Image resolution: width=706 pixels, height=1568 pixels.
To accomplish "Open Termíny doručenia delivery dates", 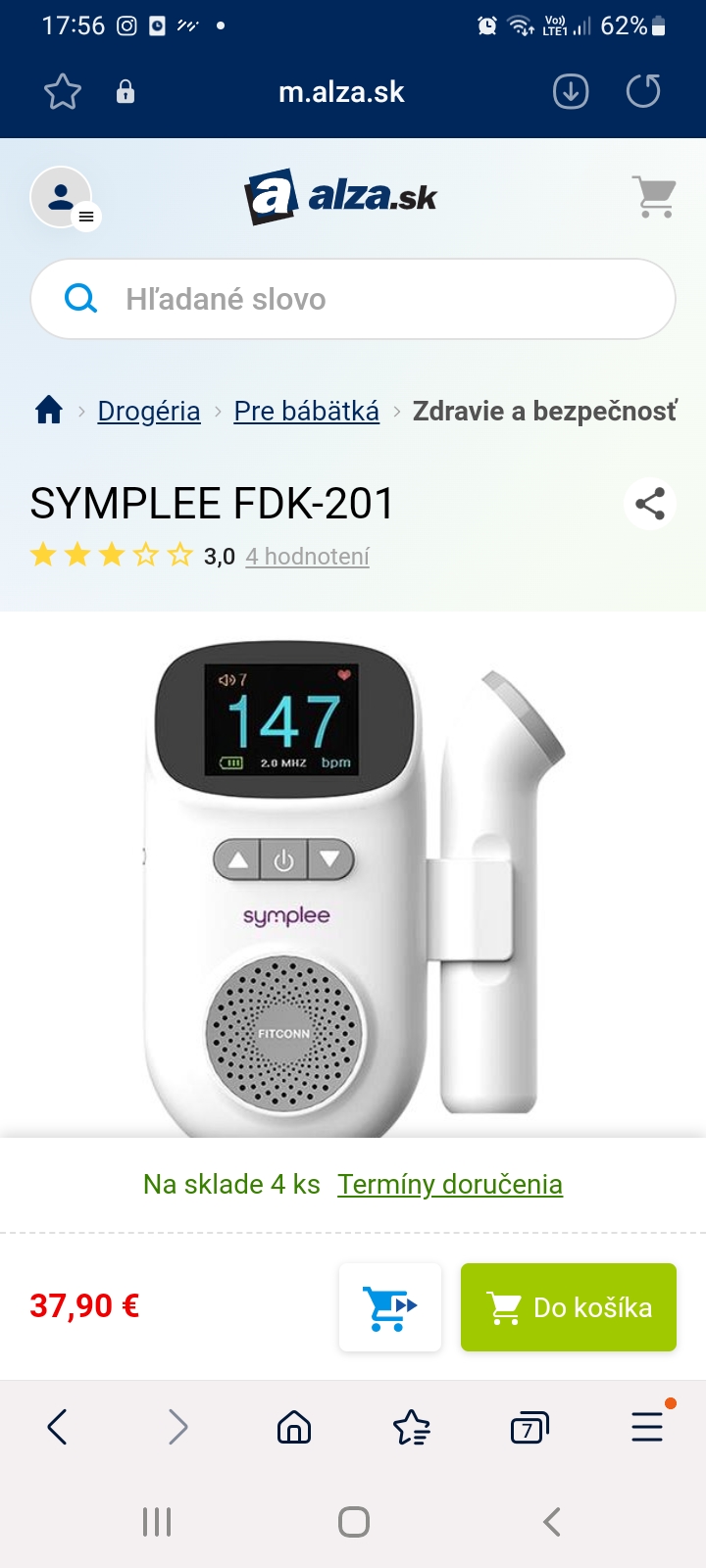I will [450, 1184].
